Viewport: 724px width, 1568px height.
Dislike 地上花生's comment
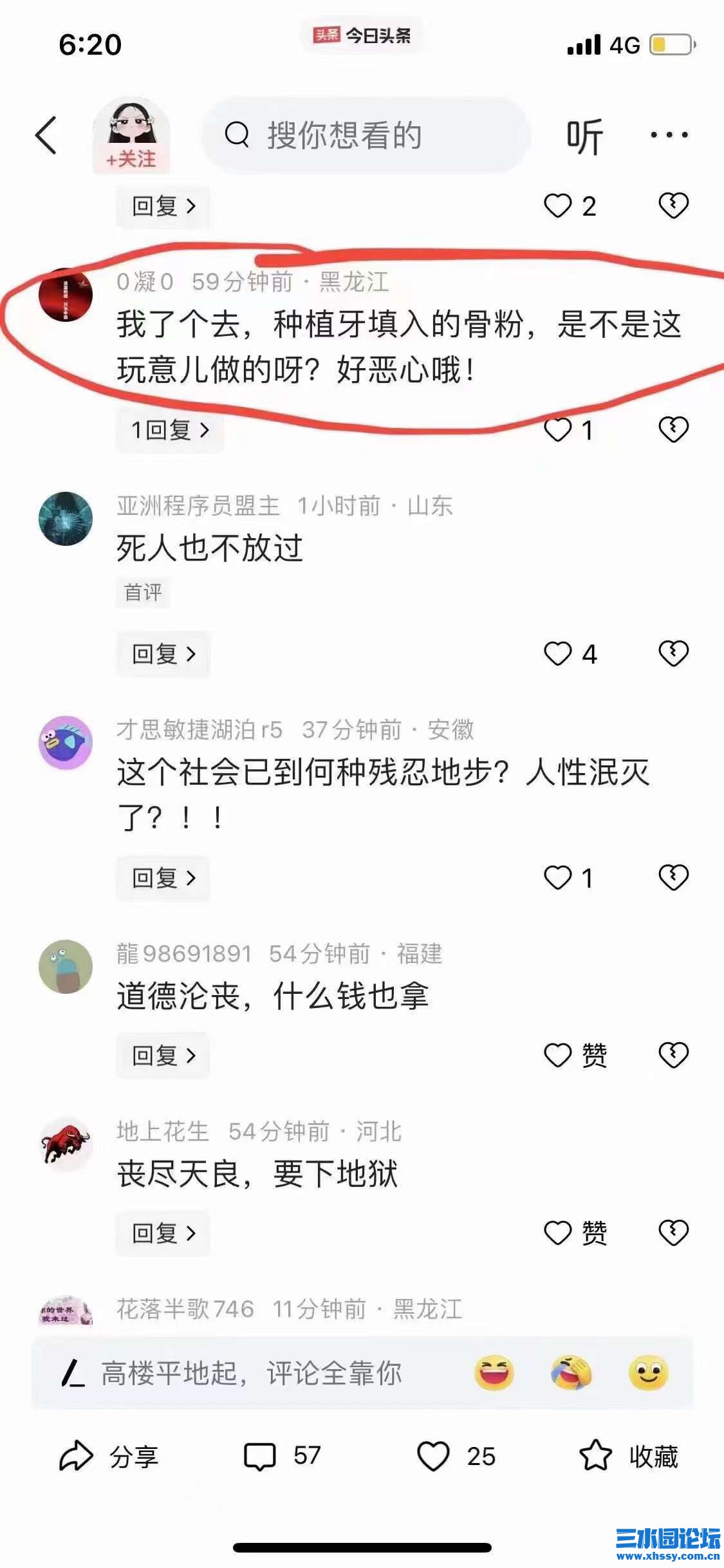tap(673, 1233)
